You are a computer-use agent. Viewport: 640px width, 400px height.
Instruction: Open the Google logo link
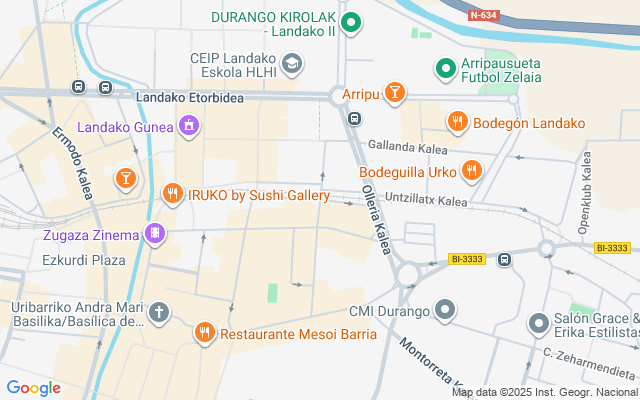34,388
